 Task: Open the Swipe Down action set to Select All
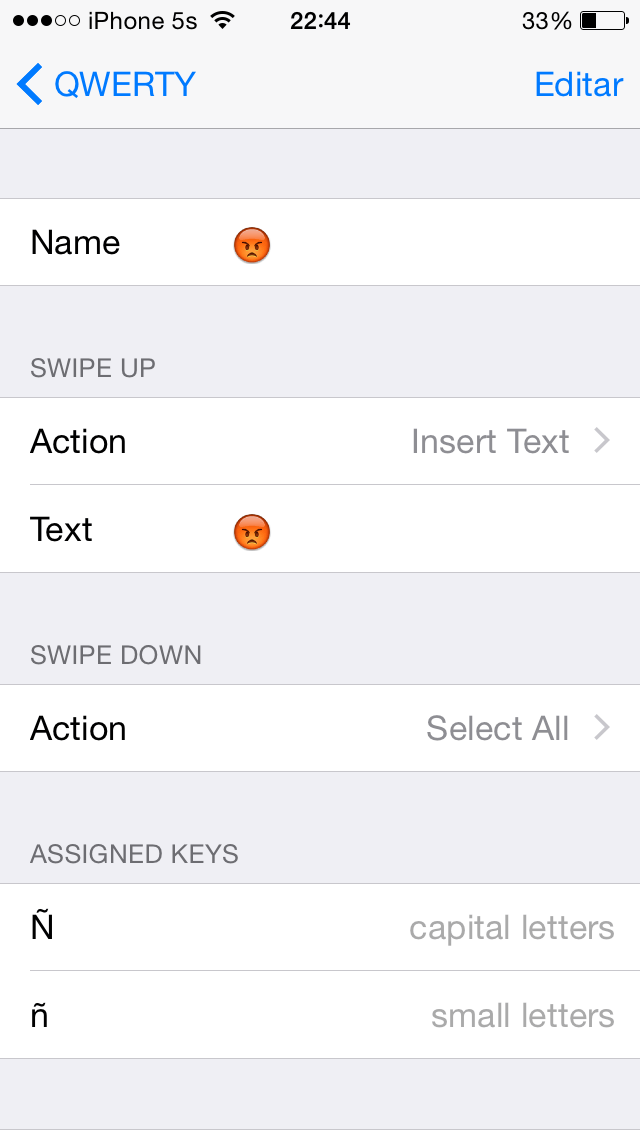tap(320, 729)
